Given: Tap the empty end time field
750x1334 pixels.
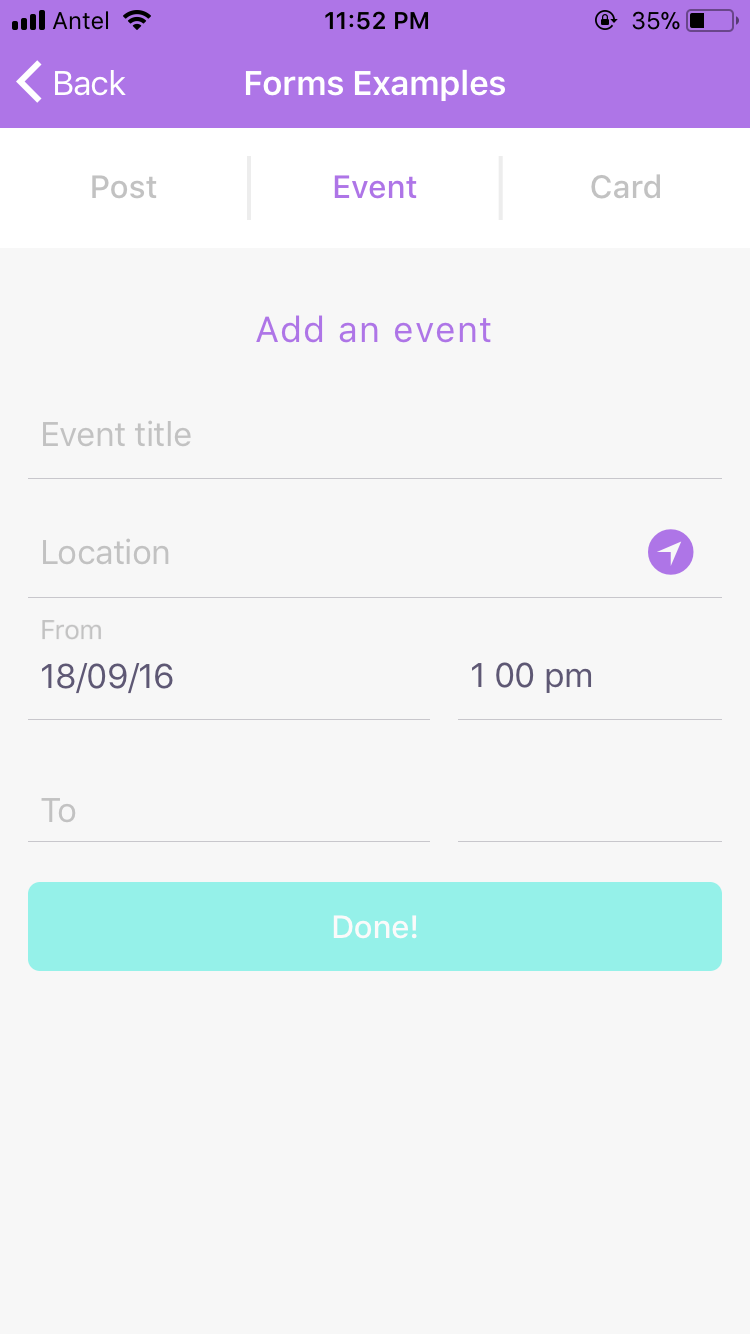Looking at the screenshot, I should (589, 810).
